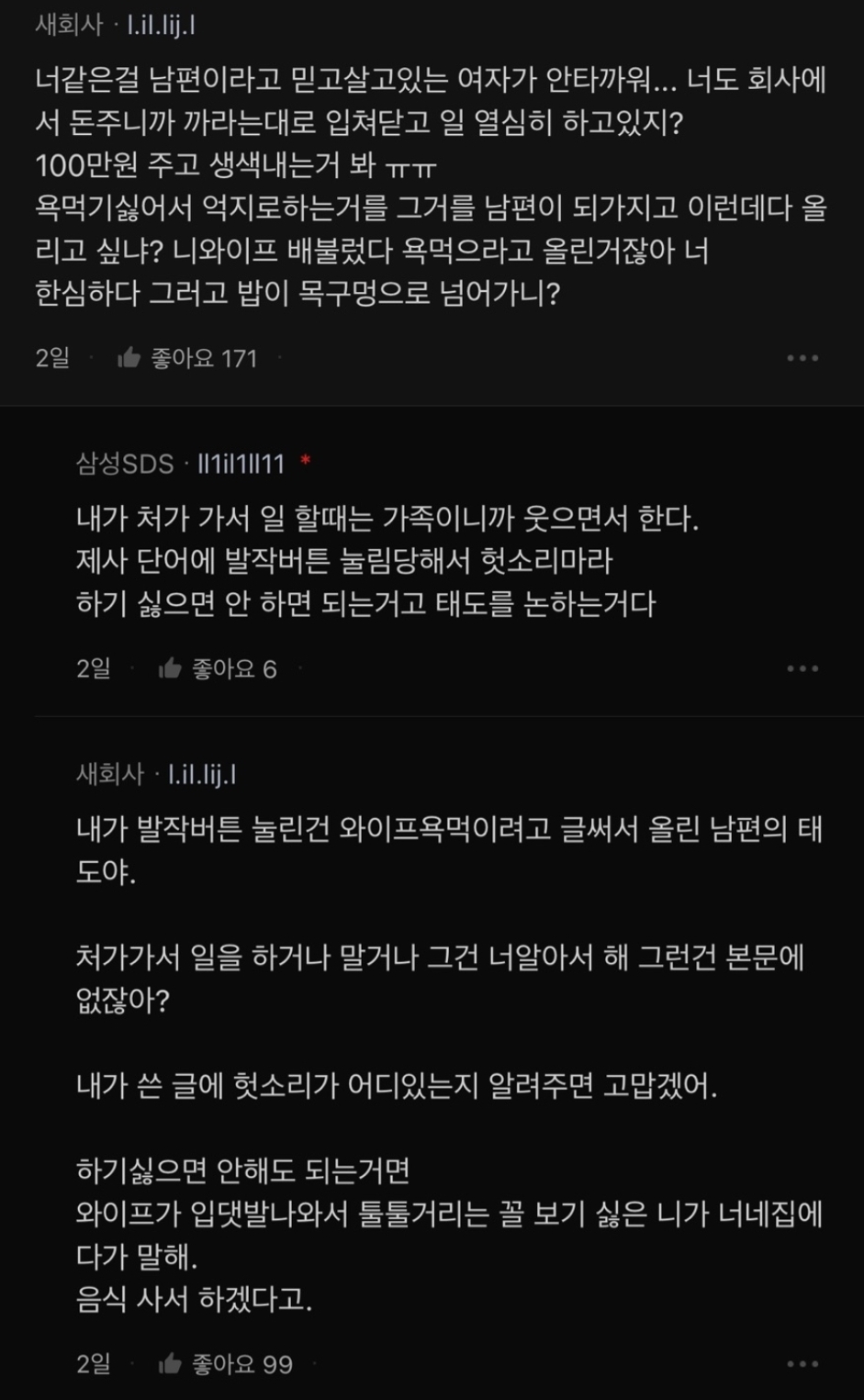The image size is (864, 1400).
Task: Open more options for the 삼성SDS reply
Action: tap(802, 668)
